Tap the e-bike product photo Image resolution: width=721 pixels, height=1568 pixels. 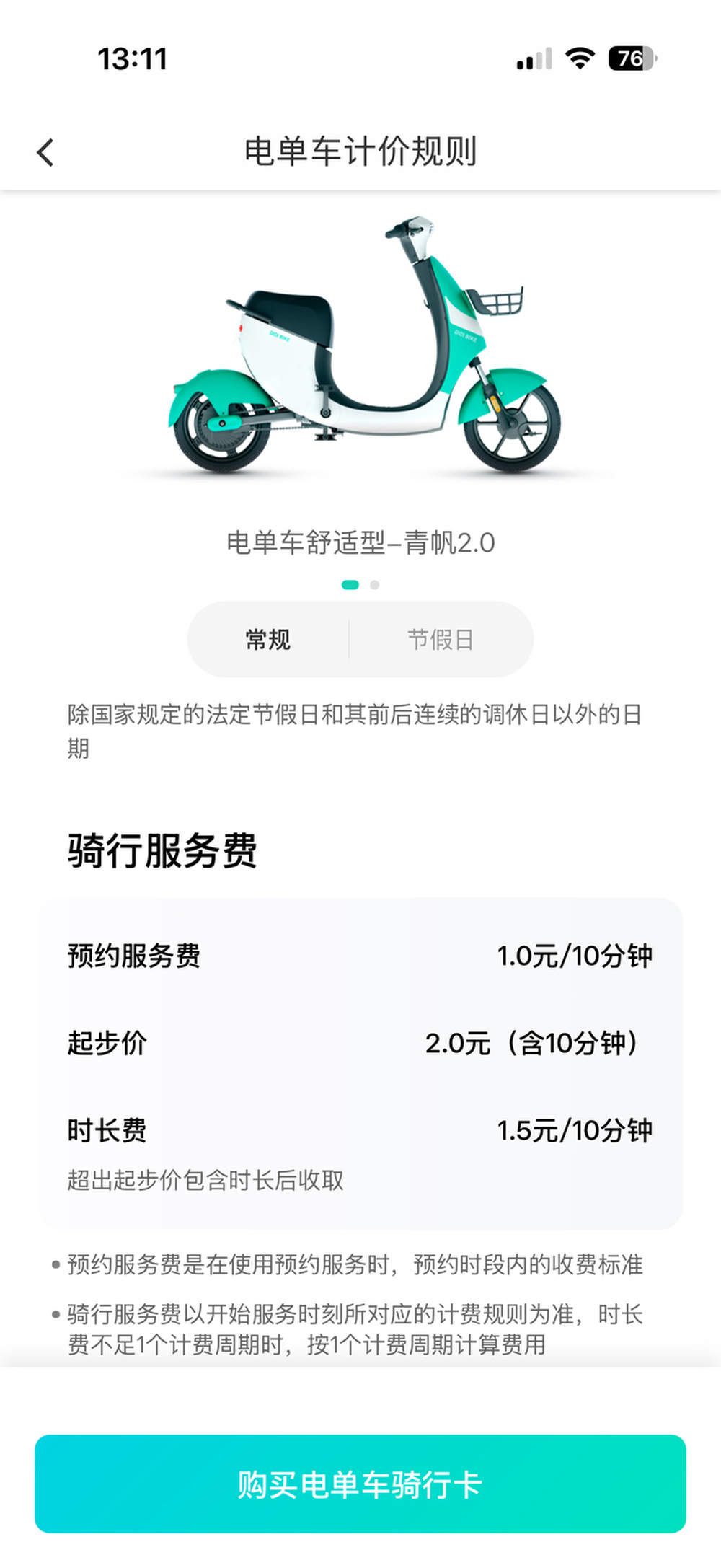360,346
